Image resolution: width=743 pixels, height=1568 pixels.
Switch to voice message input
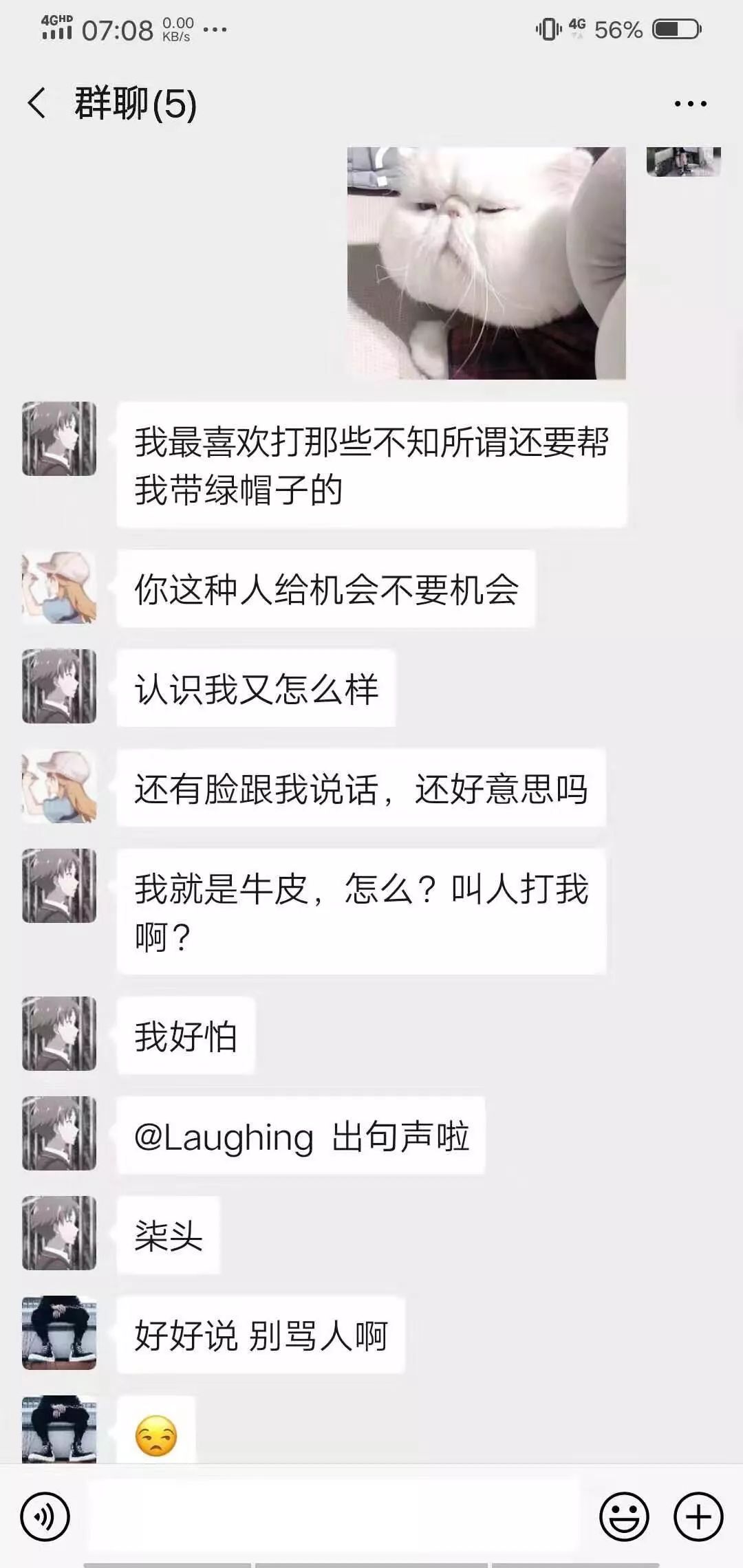[x=45, y=1516]
